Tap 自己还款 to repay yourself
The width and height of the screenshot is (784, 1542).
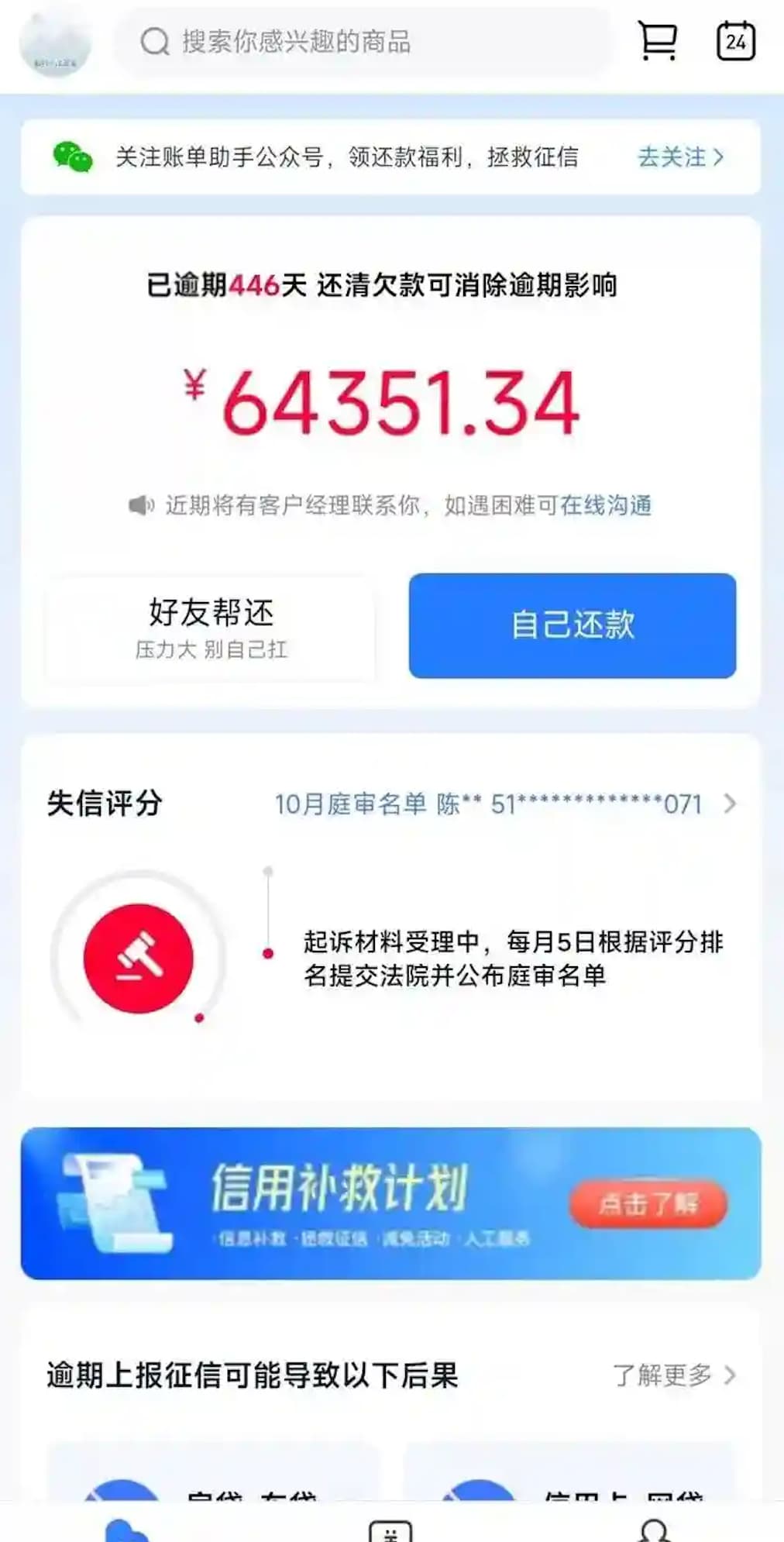[573, 626]
